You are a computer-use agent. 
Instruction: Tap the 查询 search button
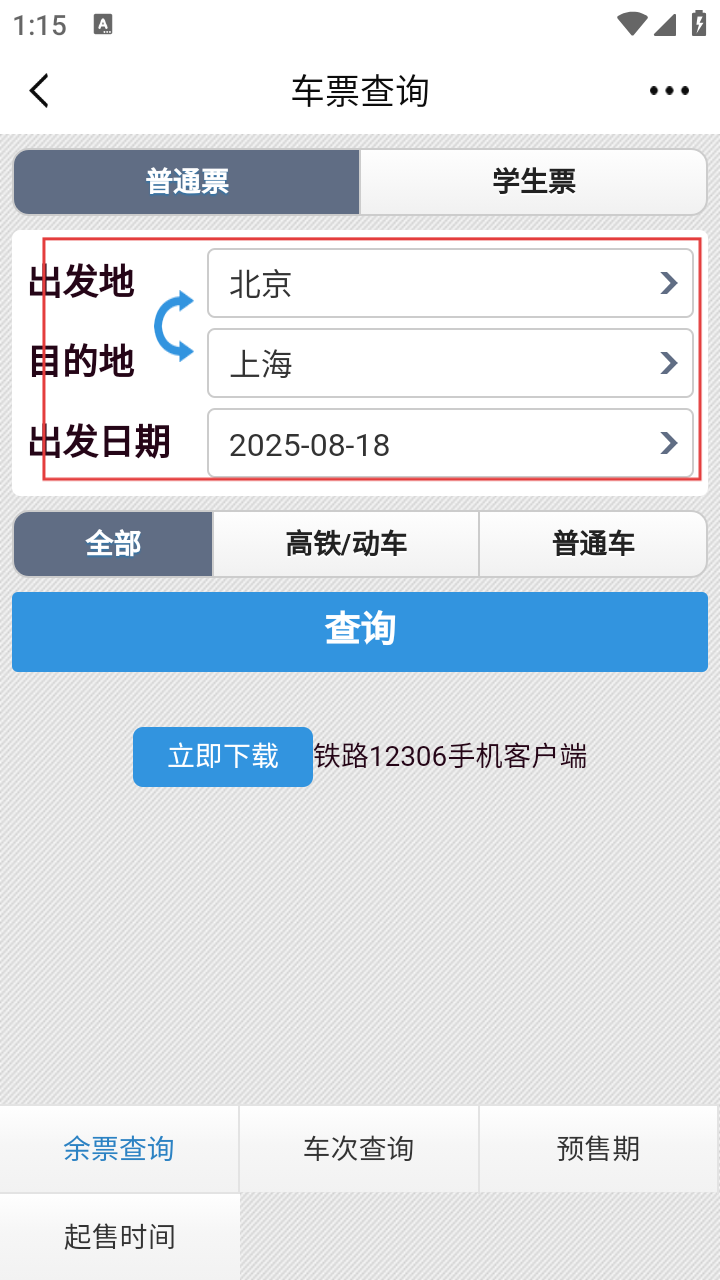(x=360, y=631)
